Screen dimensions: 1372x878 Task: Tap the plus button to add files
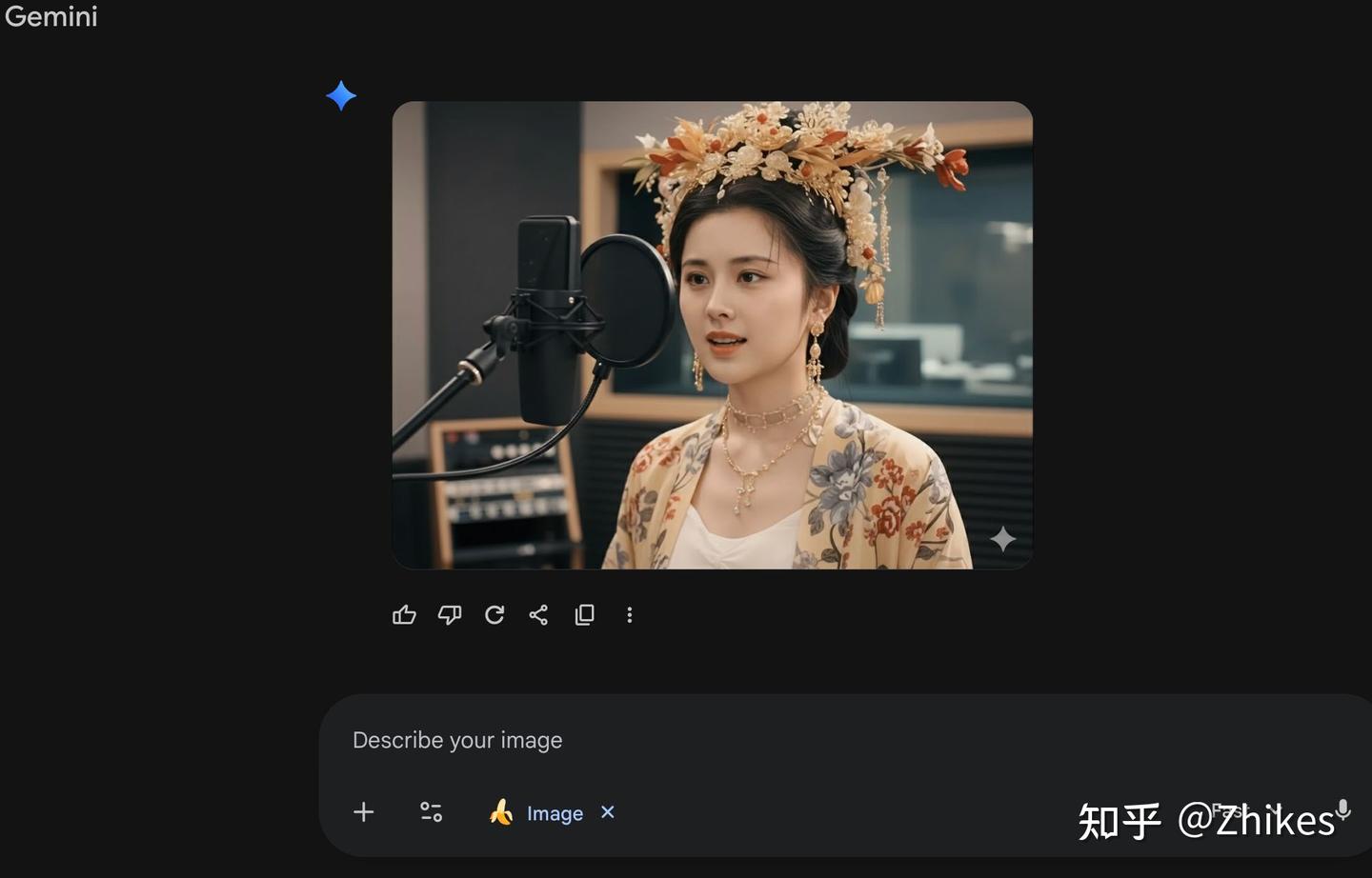pos(363,812)
